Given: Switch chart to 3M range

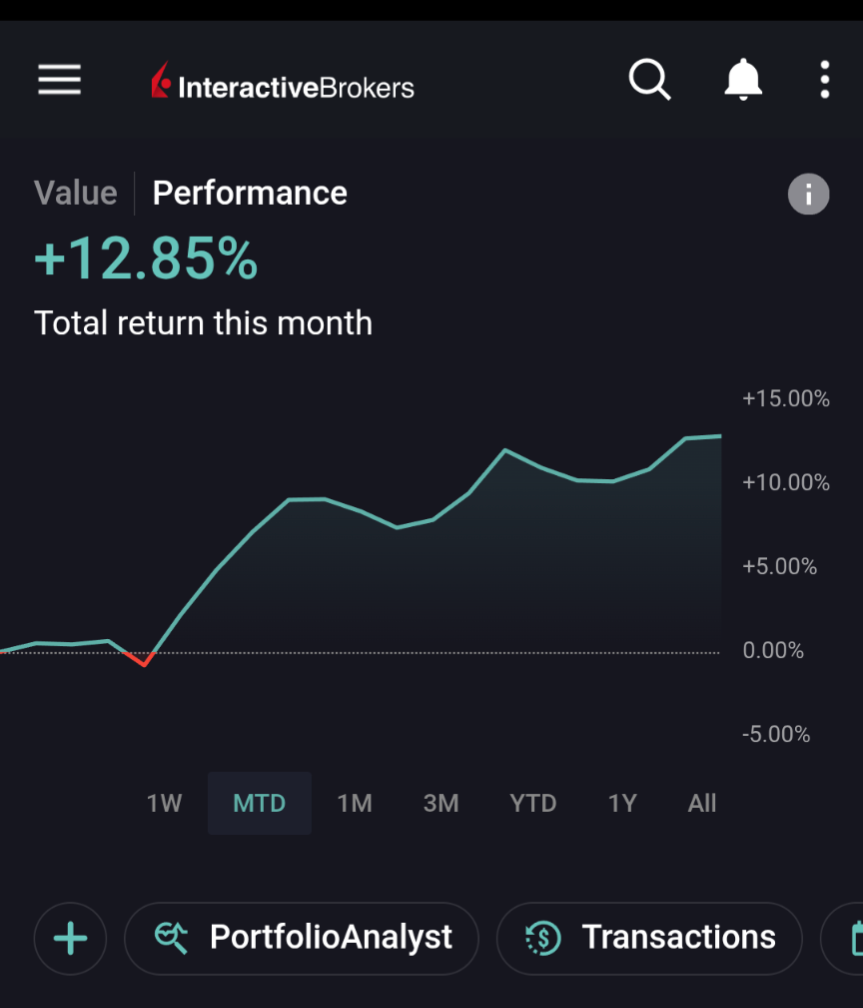Looking at the screenshot, I should coord(440,803).
